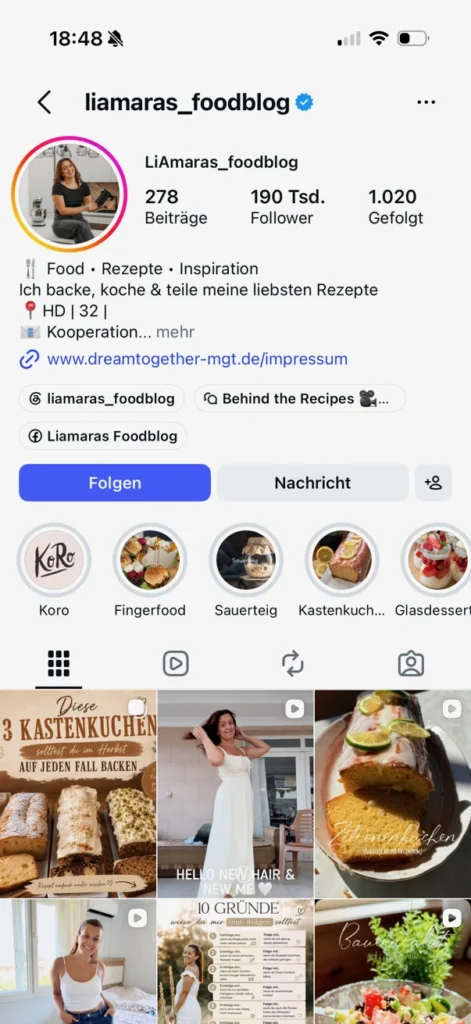Switch to the reposts tab
This screenshot has height=1024, width=471.
point(293,664)
